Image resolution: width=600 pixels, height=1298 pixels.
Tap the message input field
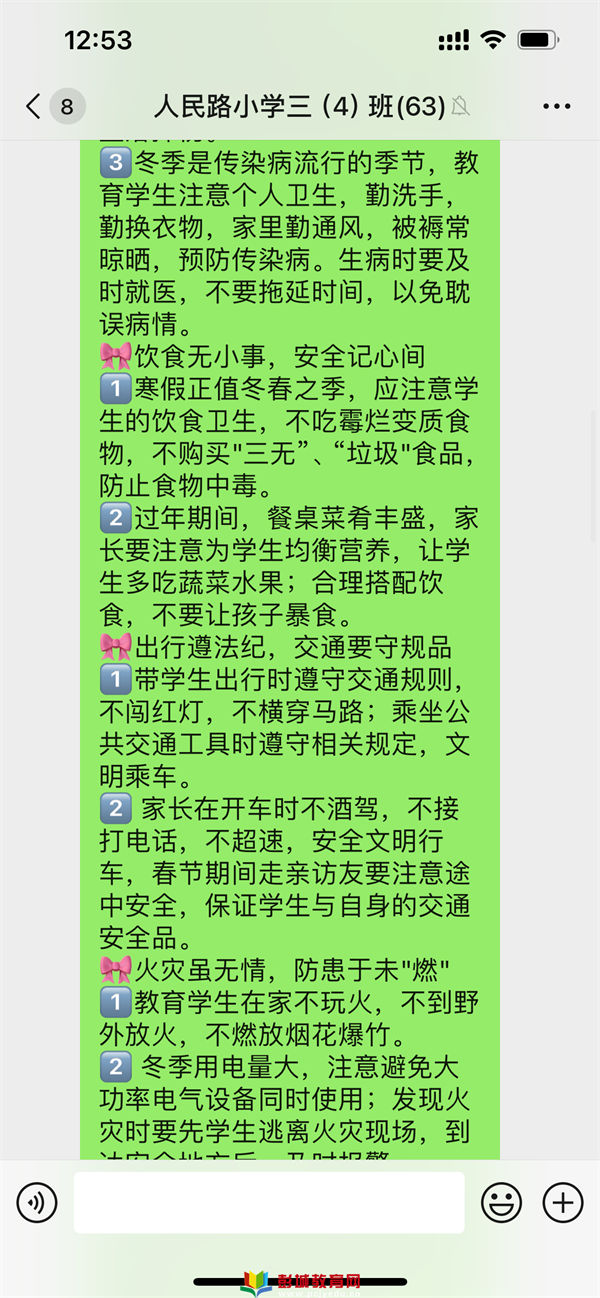click(269, 1202)
